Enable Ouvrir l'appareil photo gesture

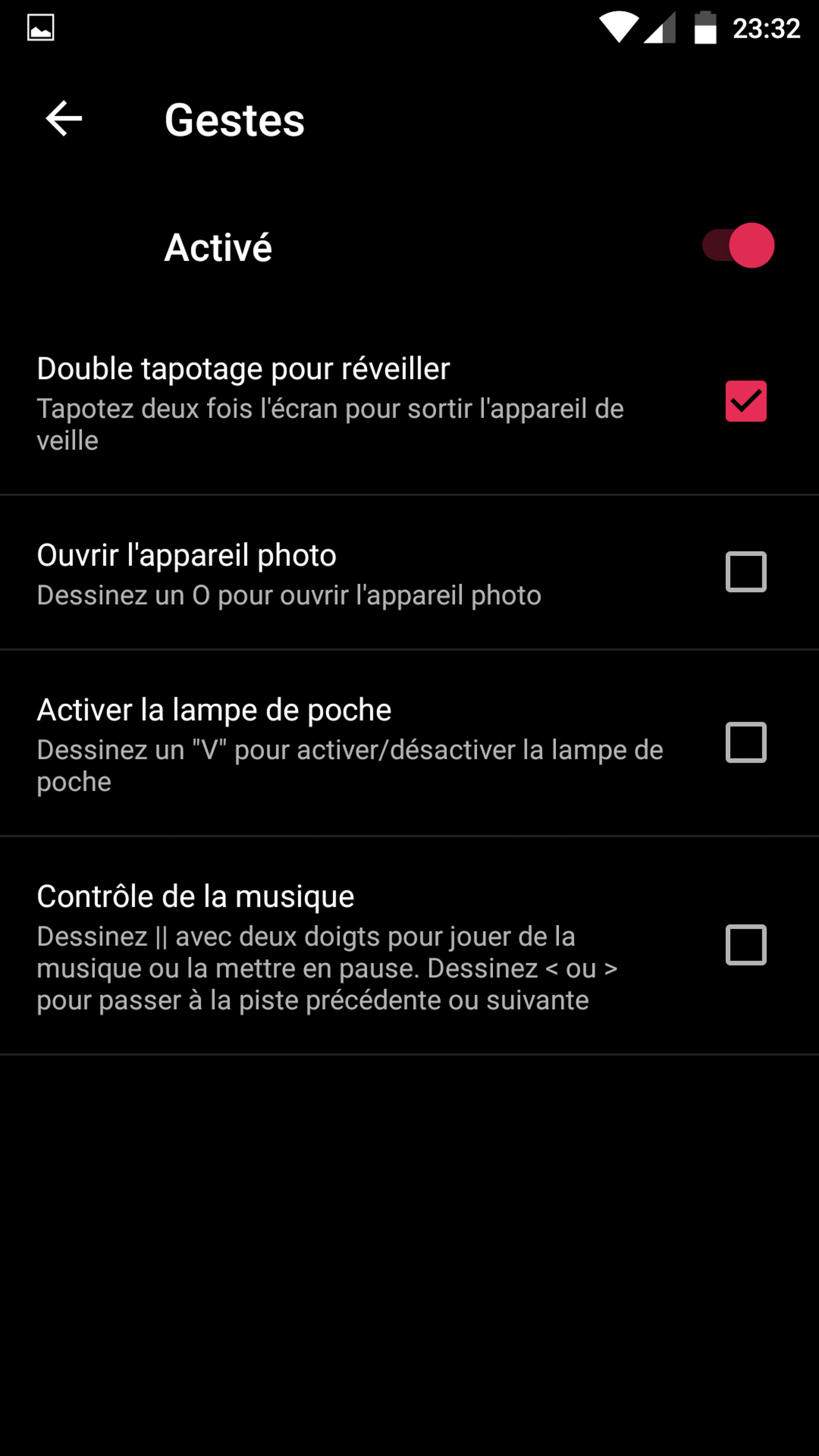point(746,572)
